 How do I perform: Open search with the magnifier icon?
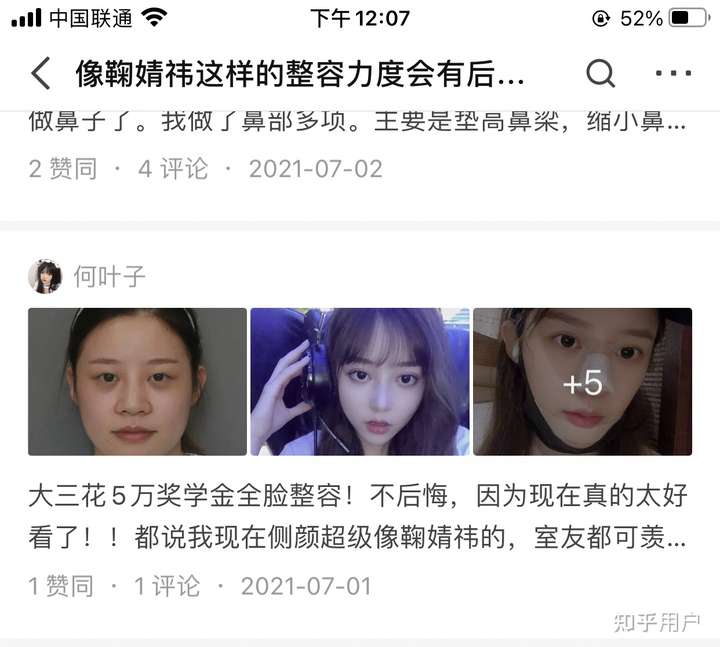click(600, 73)
